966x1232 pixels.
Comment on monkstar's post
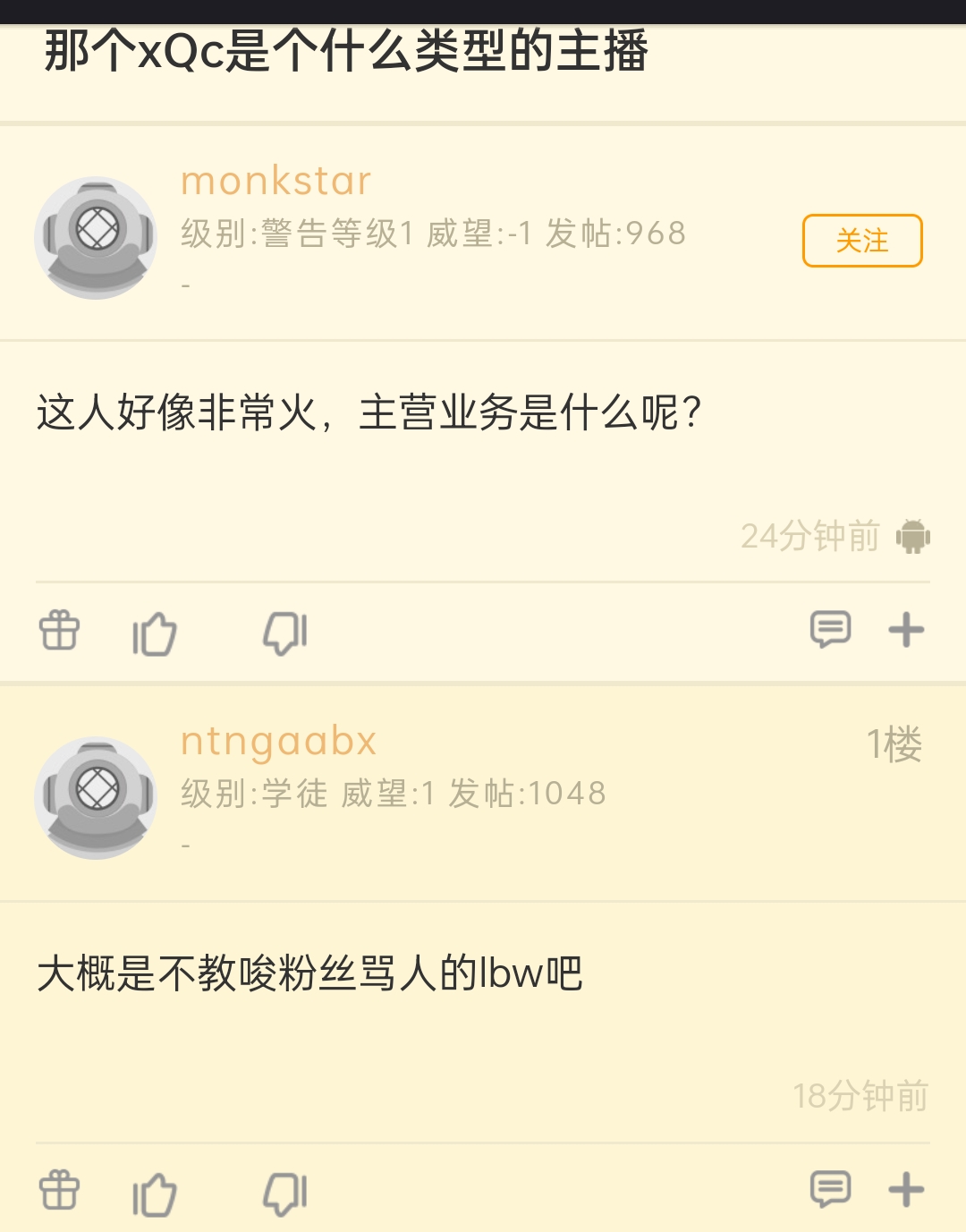[830, 630]
